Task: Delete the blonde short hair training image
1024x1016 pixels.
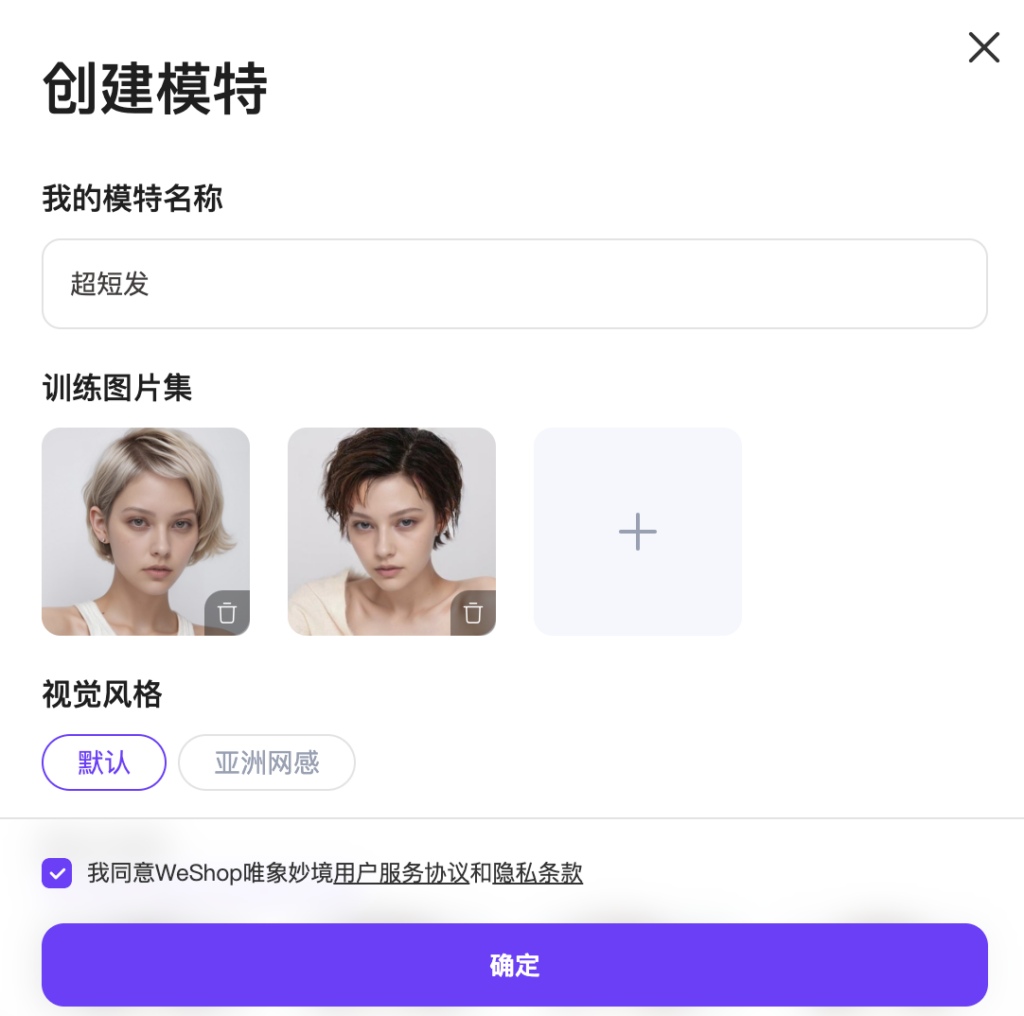Action: tap(227, 613)
